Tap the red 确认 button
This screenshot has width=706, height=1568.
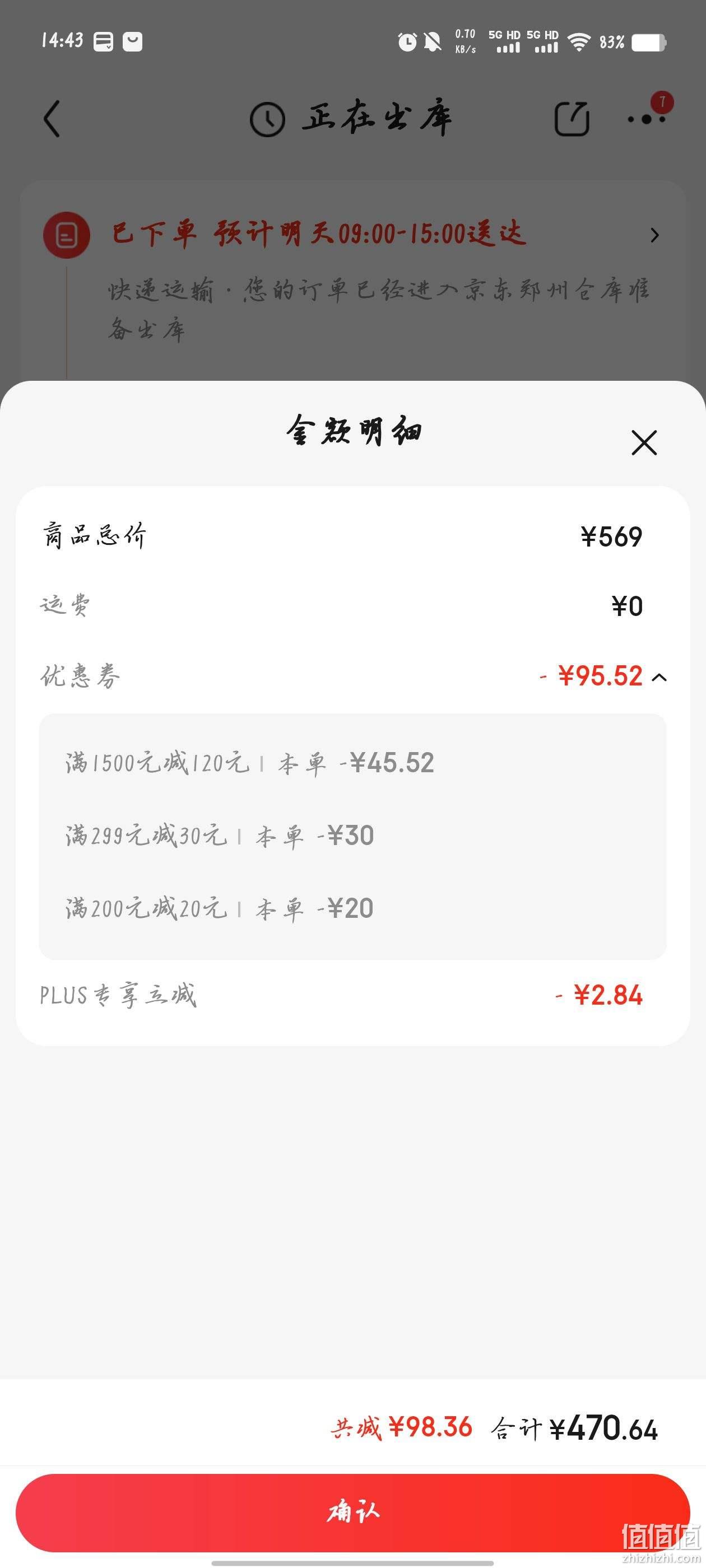coord(352,1512)
